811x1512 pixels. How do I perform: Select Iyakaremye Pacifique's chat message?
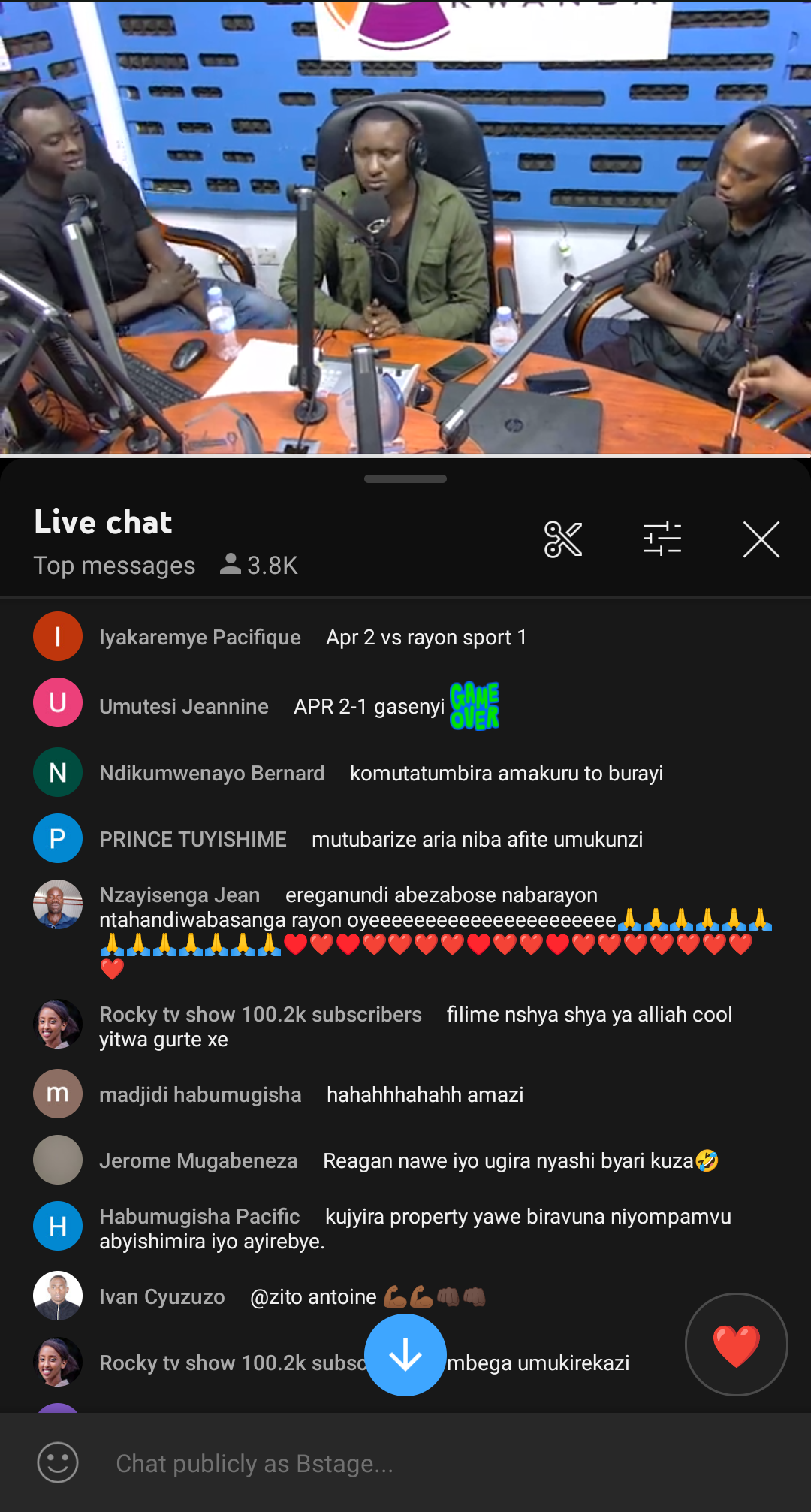426,637
